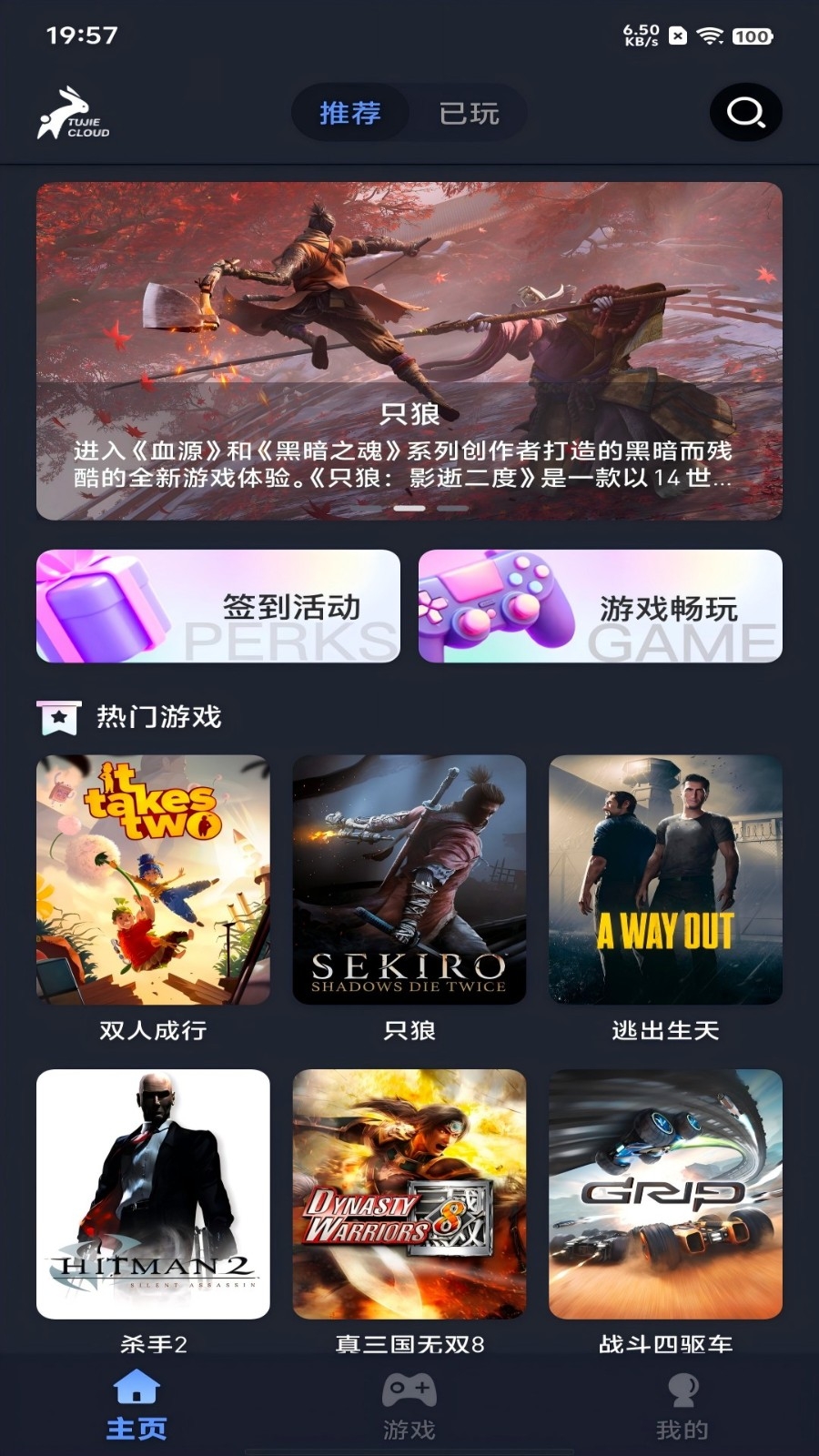Open the 游戏畅玩 game card
The image size is (819, 1456).
pos(601,606)
